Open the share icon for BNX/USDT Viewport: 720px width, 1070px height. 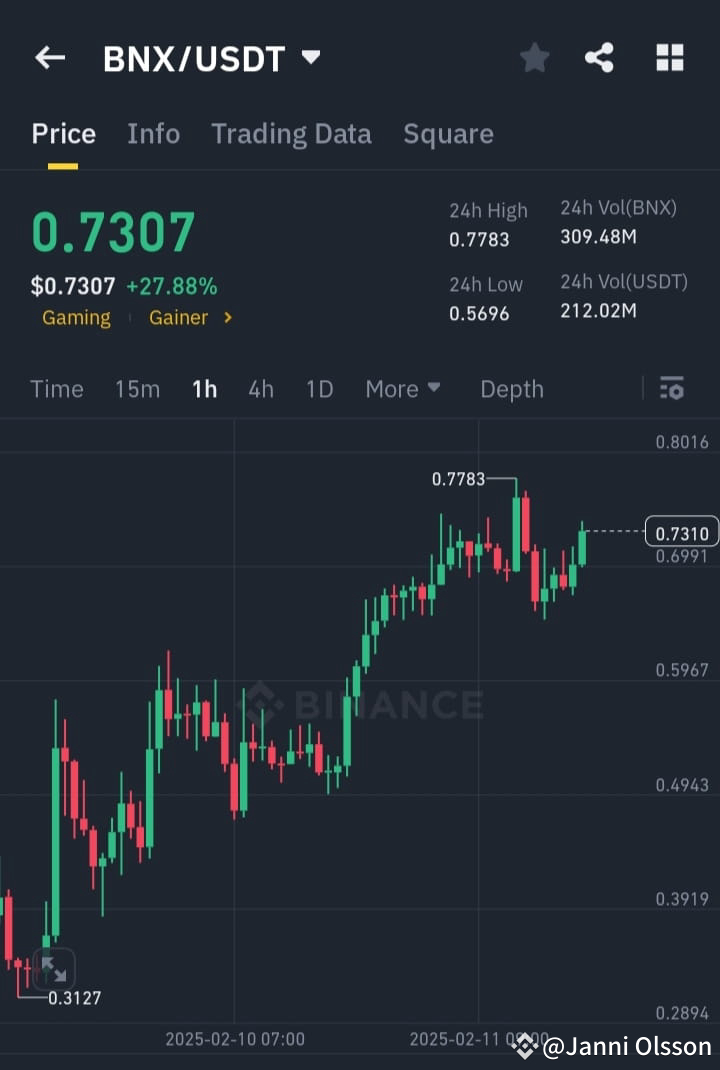(x=600, y=57)
